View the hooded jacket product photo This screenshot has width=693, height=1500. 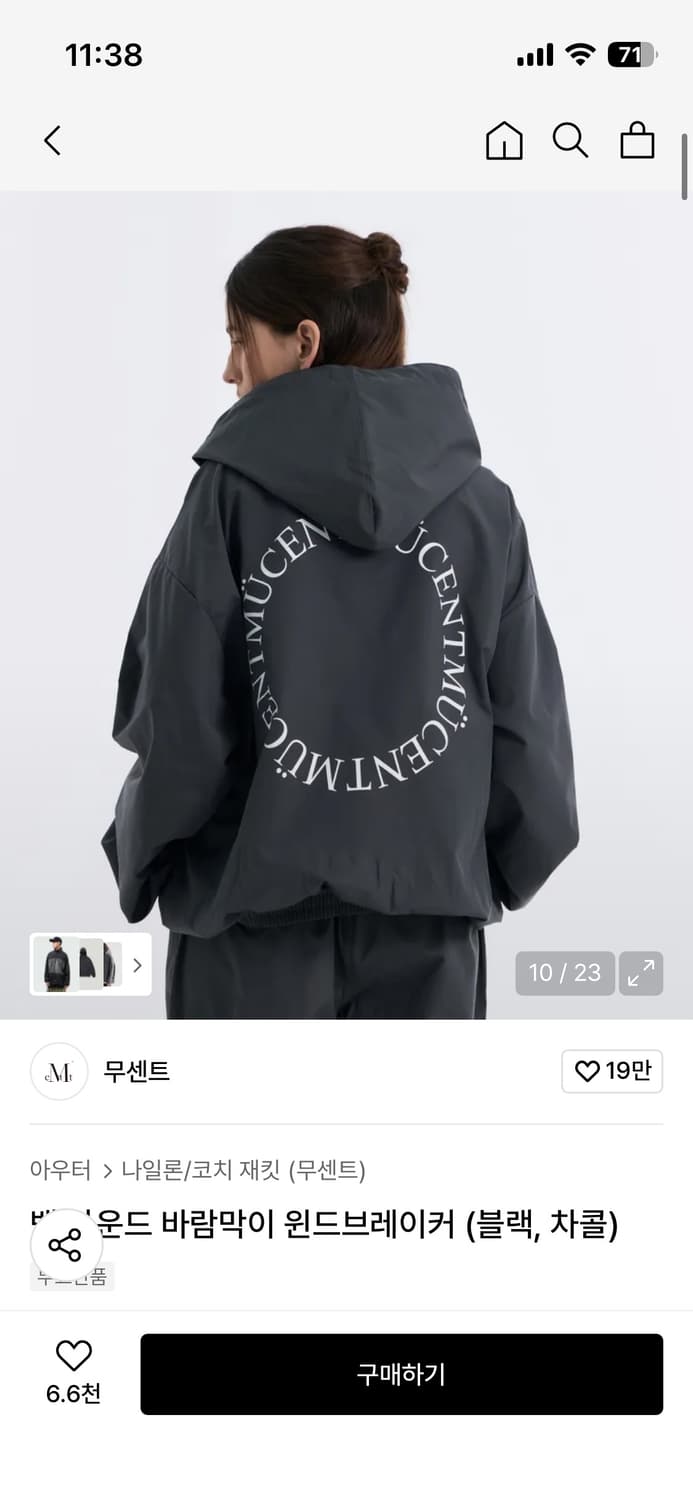pos(345,600)
